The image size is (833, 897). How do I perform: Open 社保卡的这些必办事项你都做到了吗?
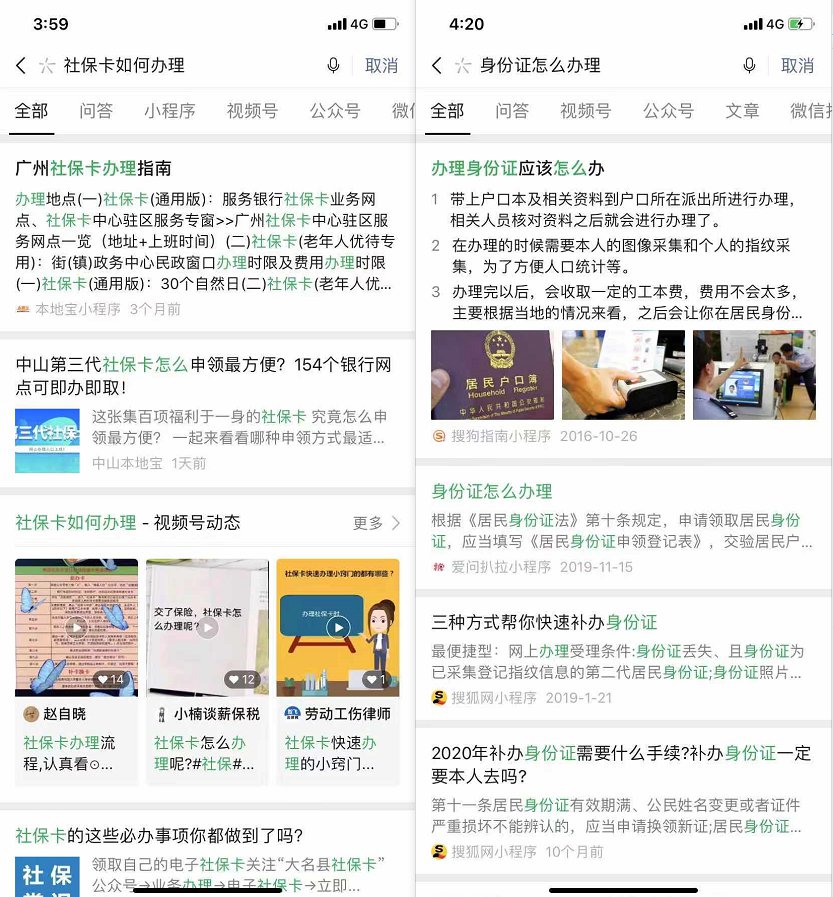159,836
